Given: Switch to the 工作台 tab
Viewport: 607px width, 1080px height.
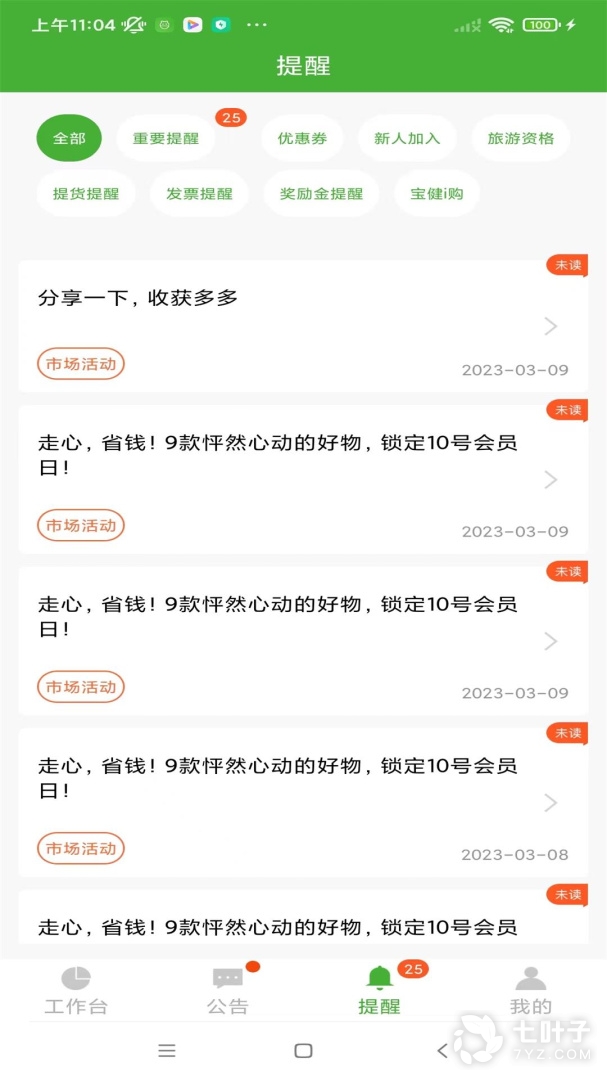Looking at the screenshot, I should coord(75,989).
